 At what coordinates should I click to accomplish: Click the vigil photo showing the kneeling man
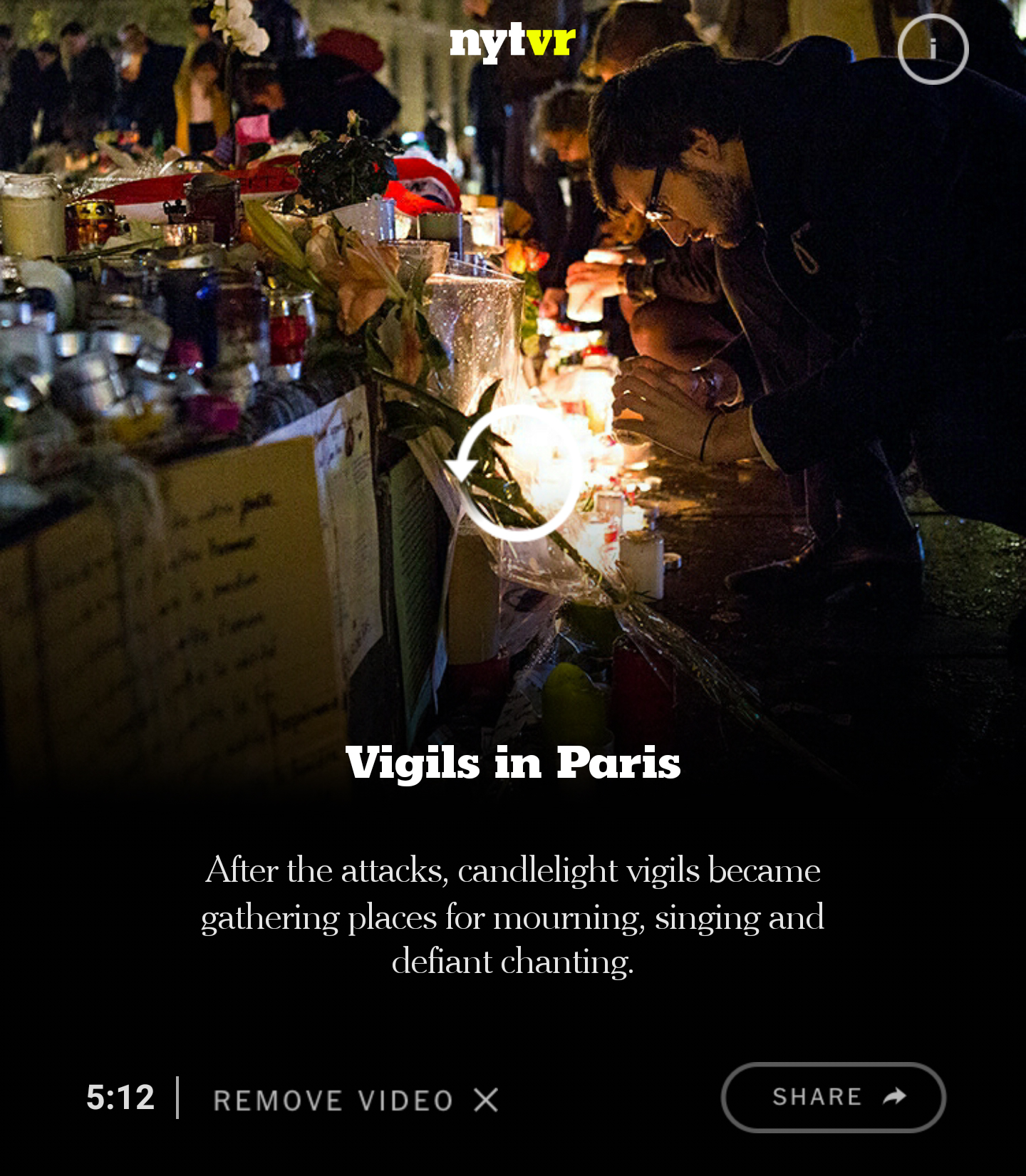coord(712,285)
